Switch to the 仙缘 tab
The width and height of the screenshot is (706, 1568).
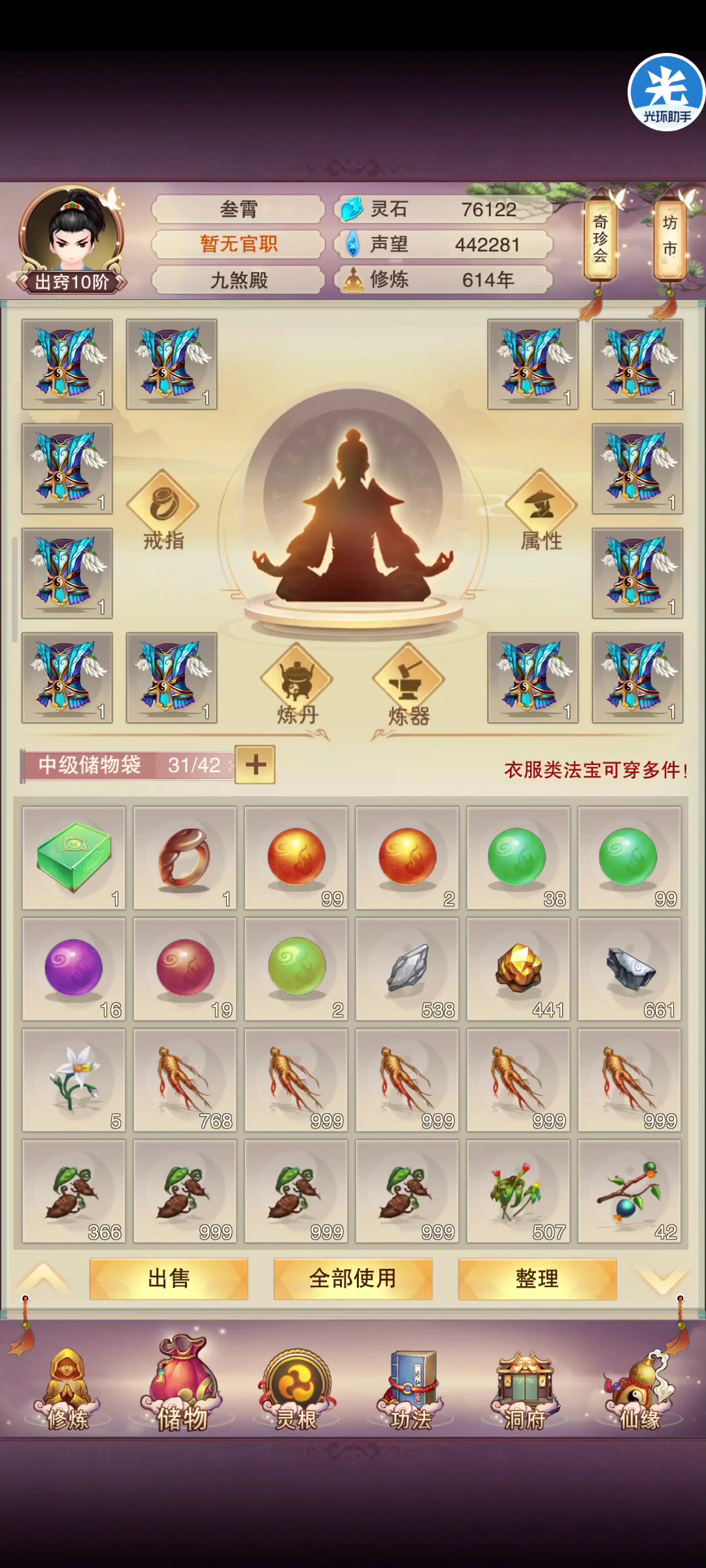639,1389
